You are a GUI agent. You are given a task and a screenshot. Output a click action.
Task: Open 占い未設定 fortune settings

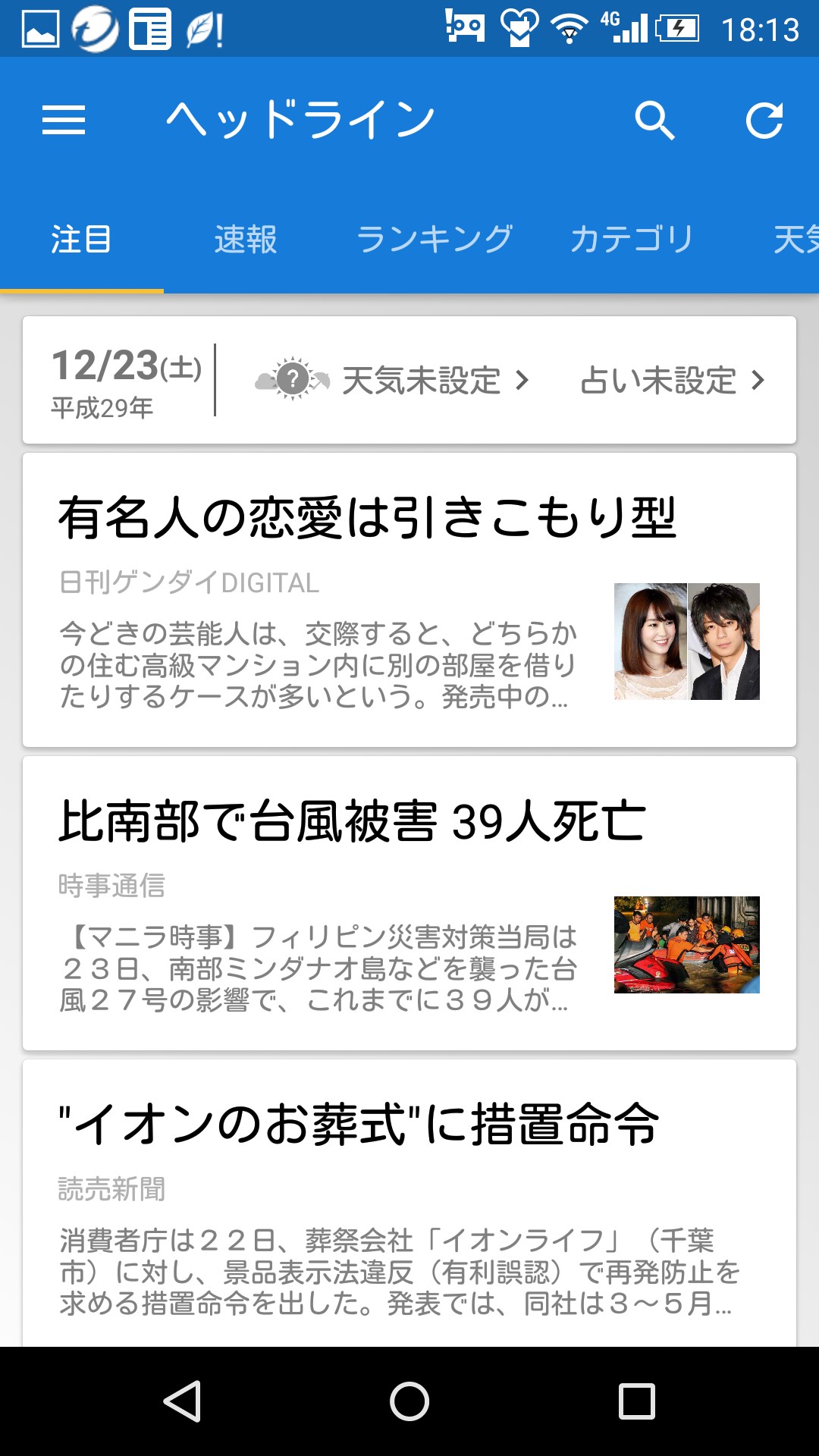click(x=672, y=380)
